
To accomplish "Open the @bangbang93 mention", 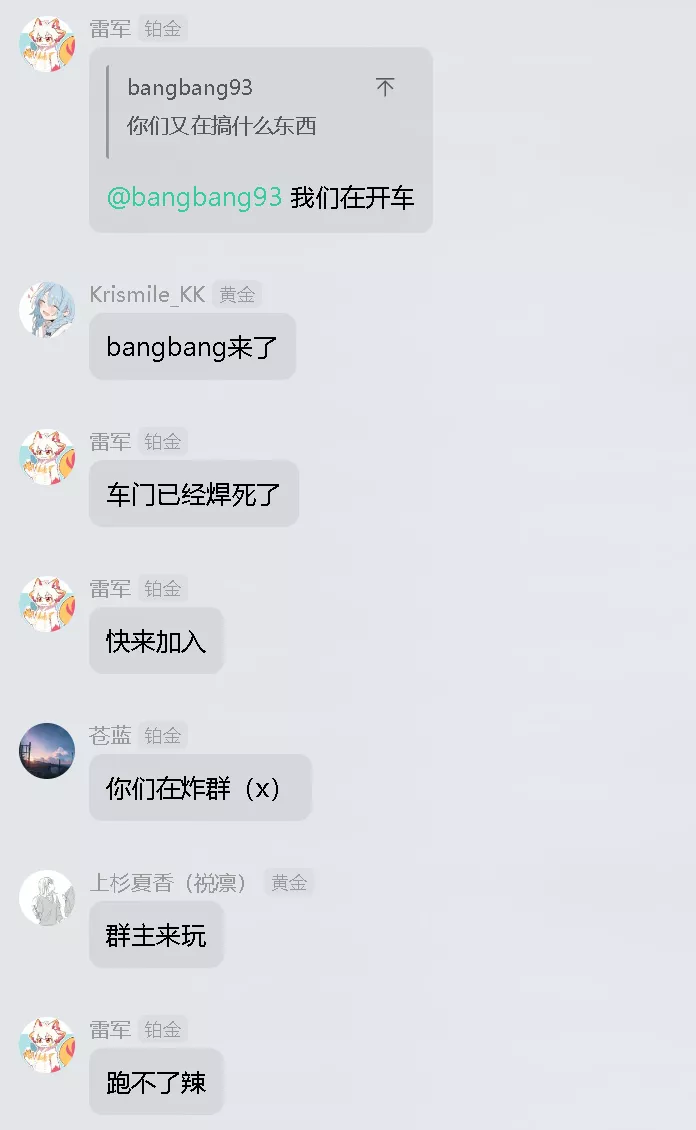I will 194,197.
